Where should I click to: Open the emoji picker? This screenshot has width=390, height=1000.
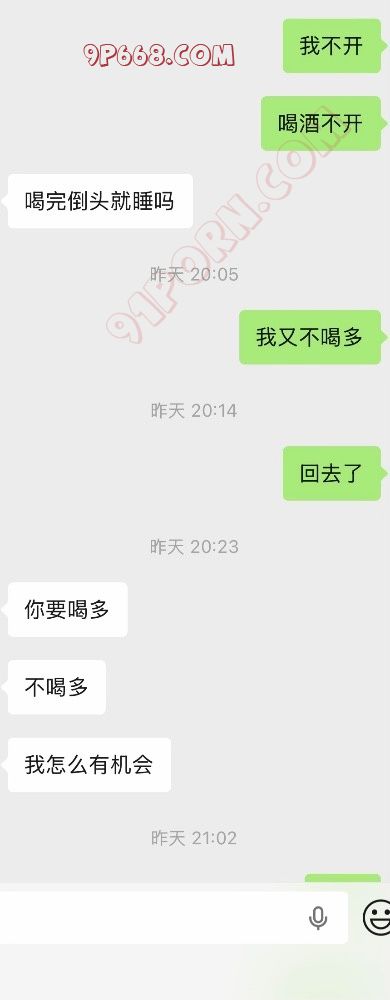tap(377, 918)
